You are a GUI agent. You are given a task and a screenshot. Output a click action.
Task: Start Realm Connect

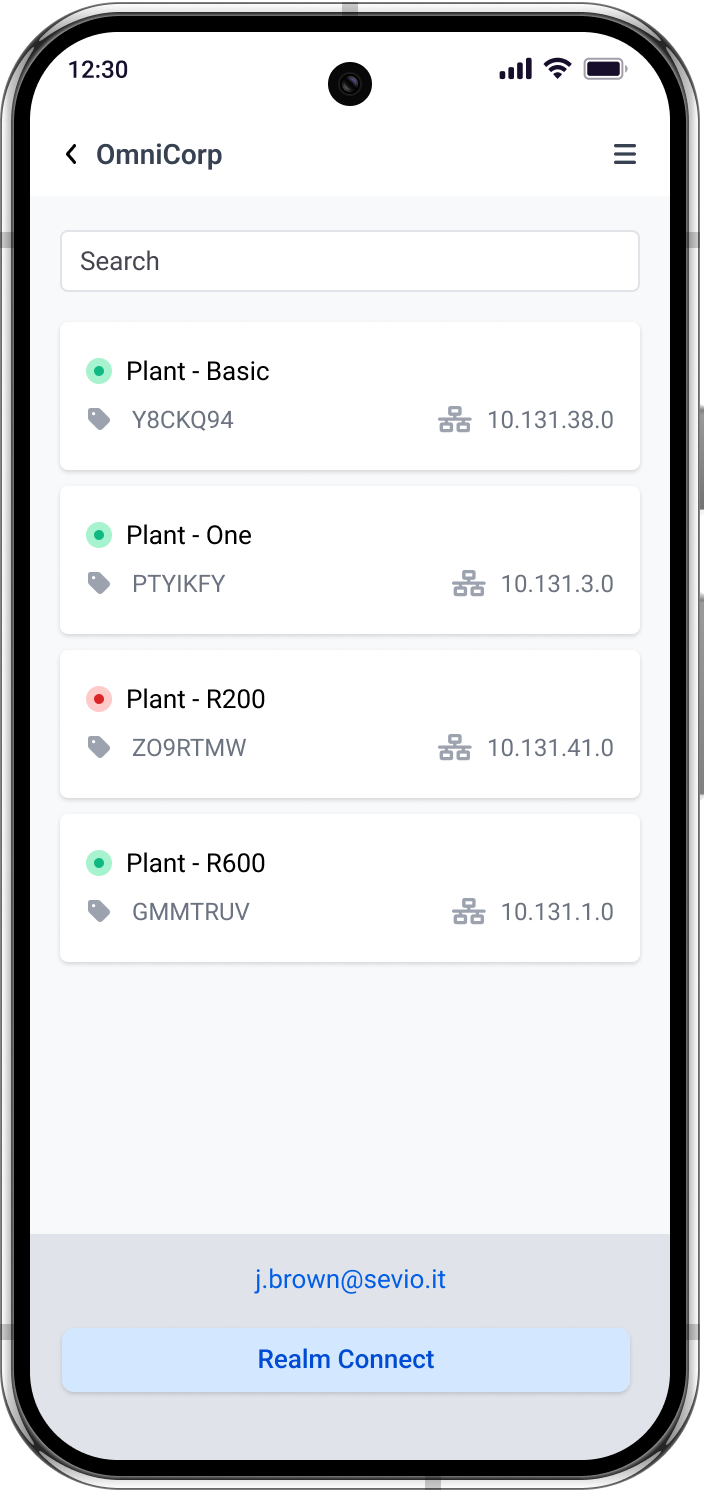pyautogui.click(x=346, y=1359)
